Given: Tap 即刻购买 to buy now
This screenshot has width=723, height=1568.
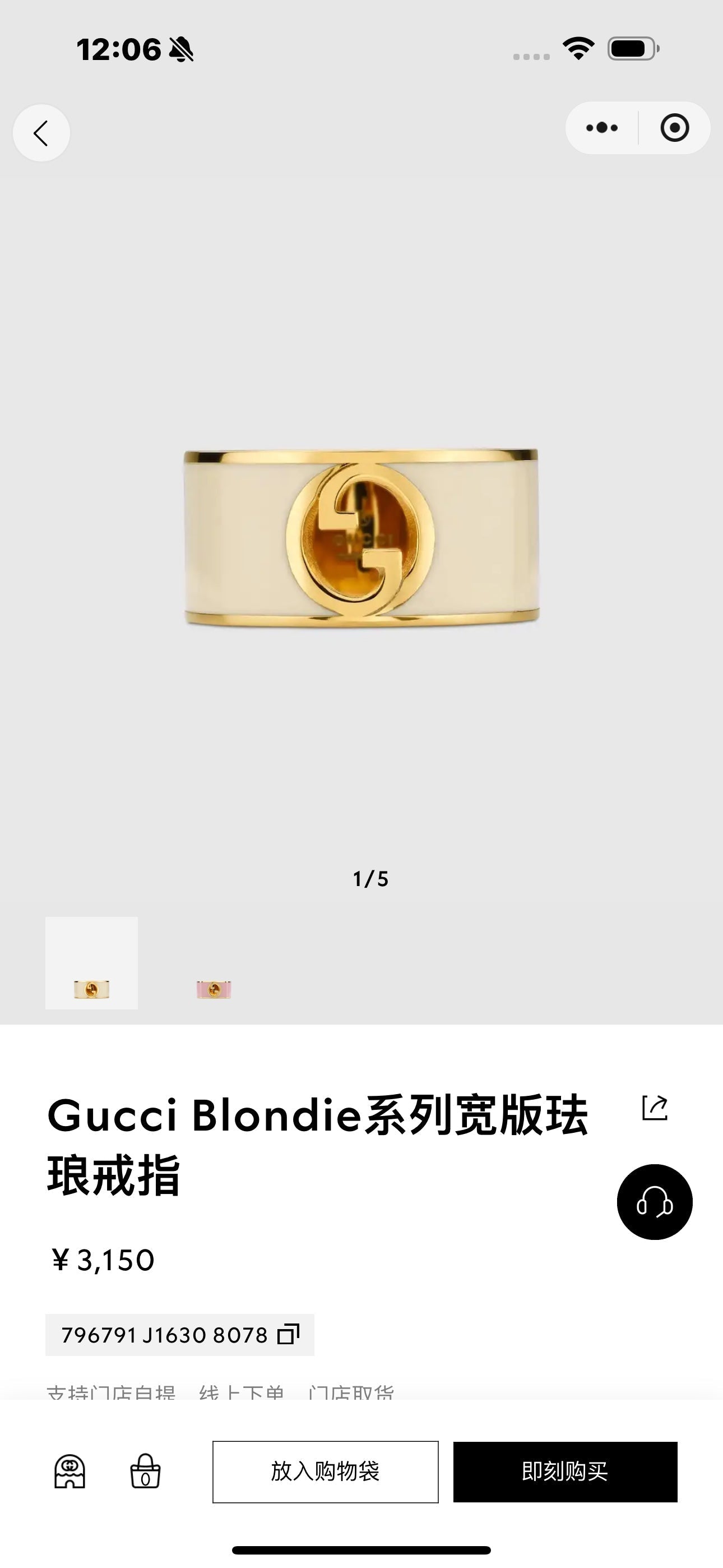Looking at the screenshot, I should point(565,1472).
